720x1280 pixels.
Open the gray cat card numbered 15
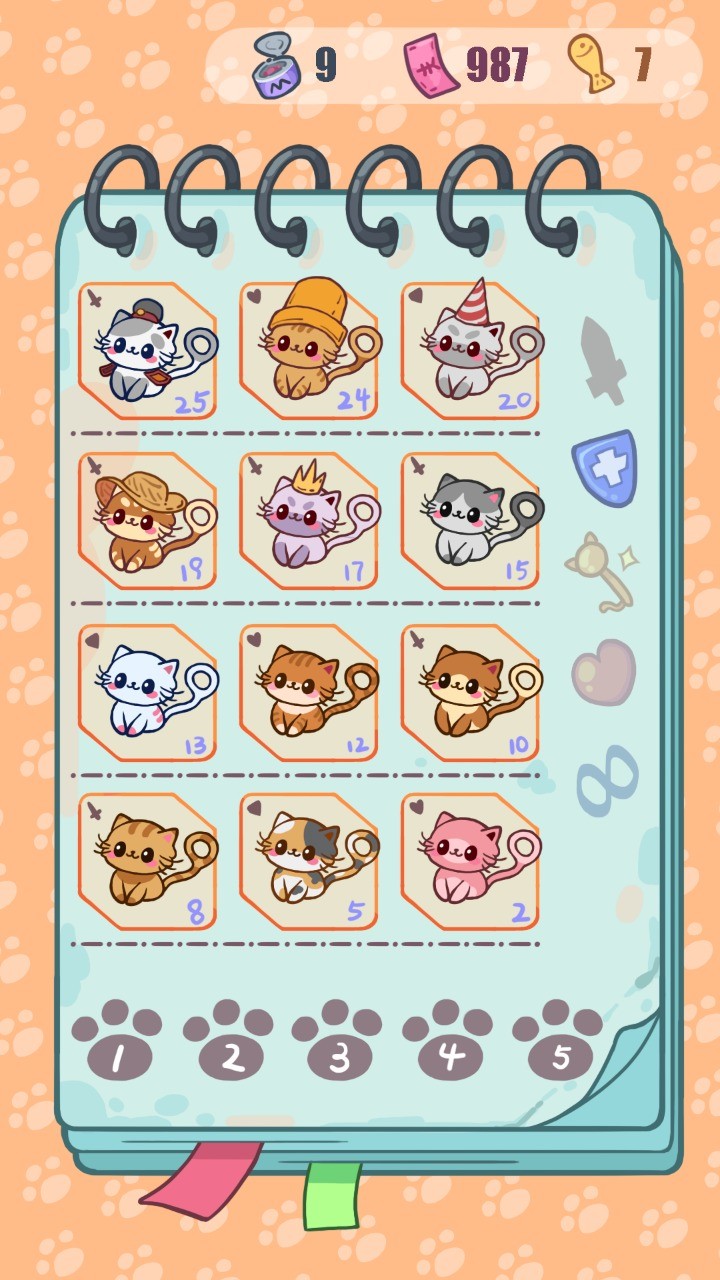click(x=470, y=520)
